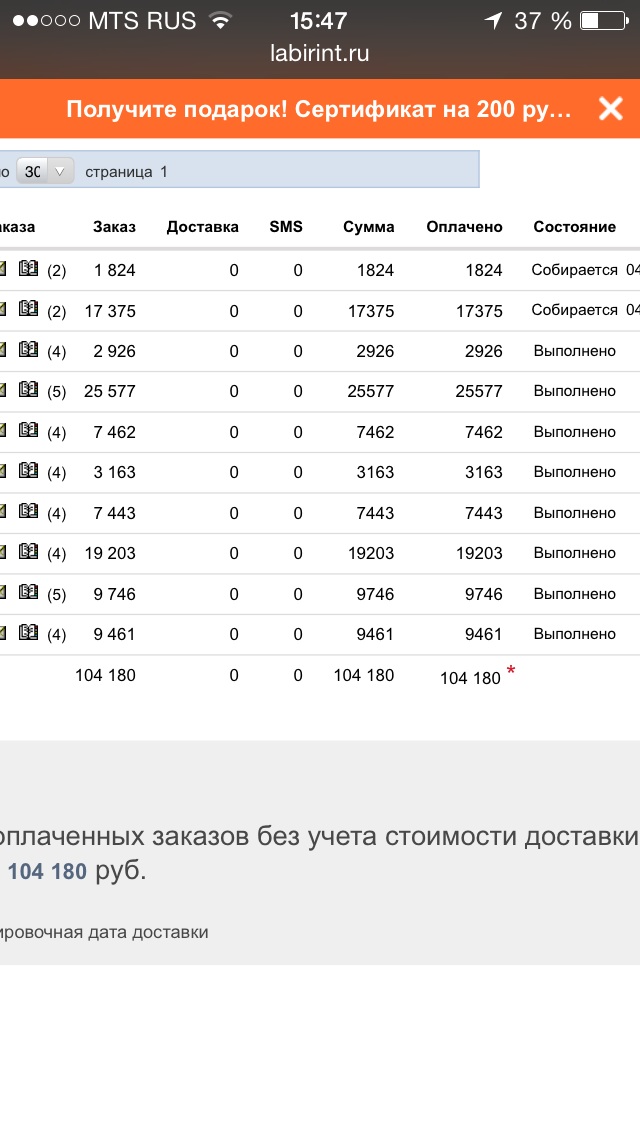Open the 200 rub certificate gift offer

tap(318, 109)
